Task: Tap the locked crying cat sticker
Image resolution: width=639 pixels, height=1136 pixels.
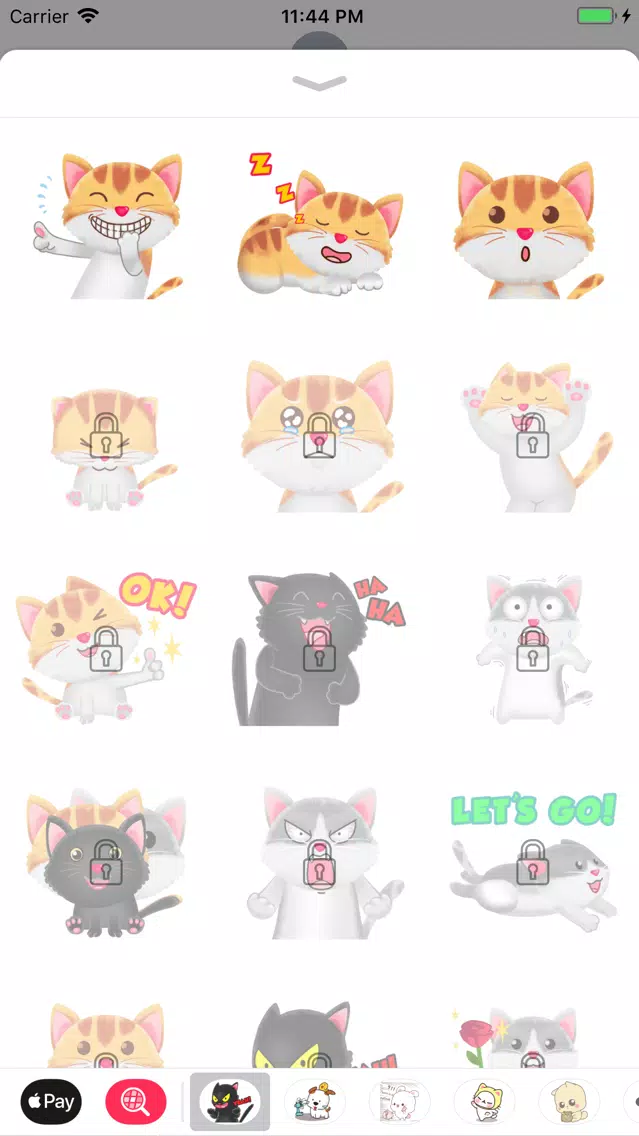Action: tap(319, 438)
